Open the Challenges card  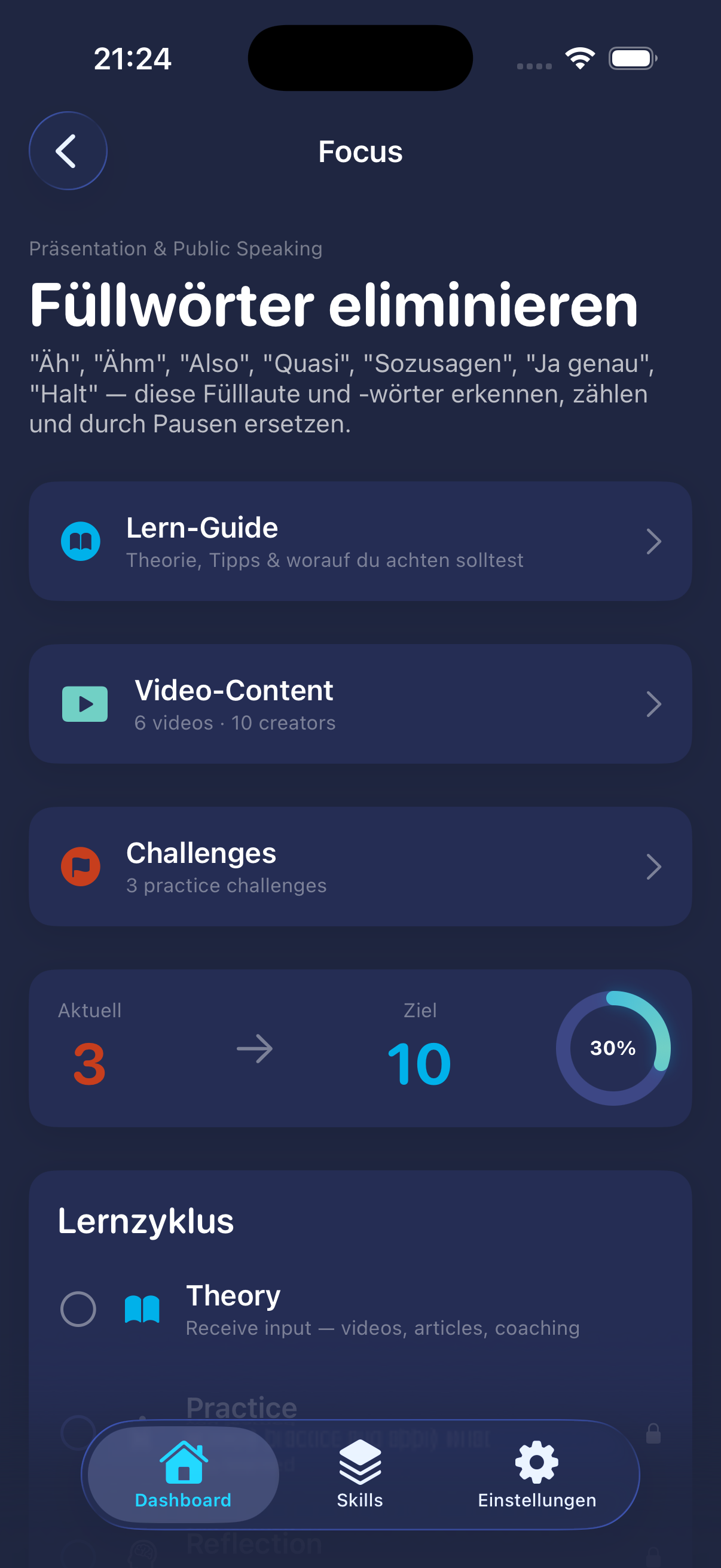[359, 866]
